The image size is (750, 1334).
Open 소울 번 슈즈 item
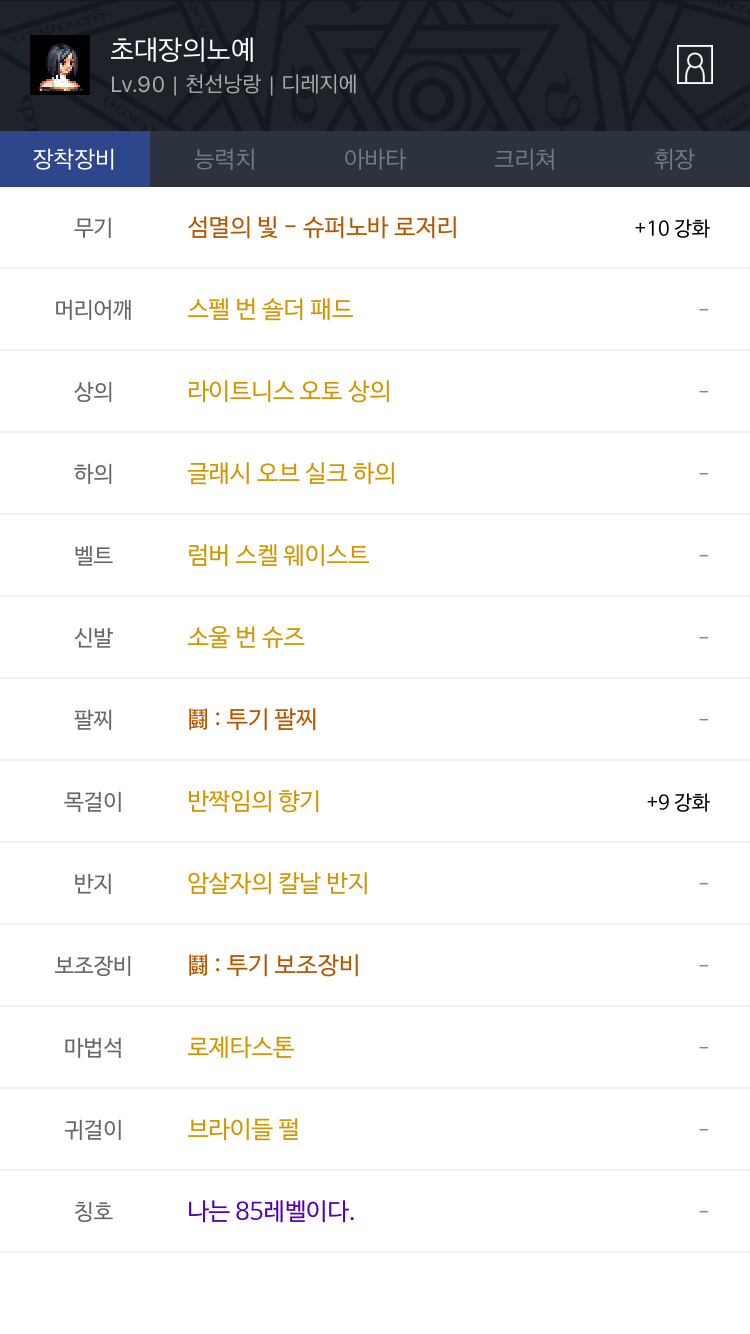point(246,637)
